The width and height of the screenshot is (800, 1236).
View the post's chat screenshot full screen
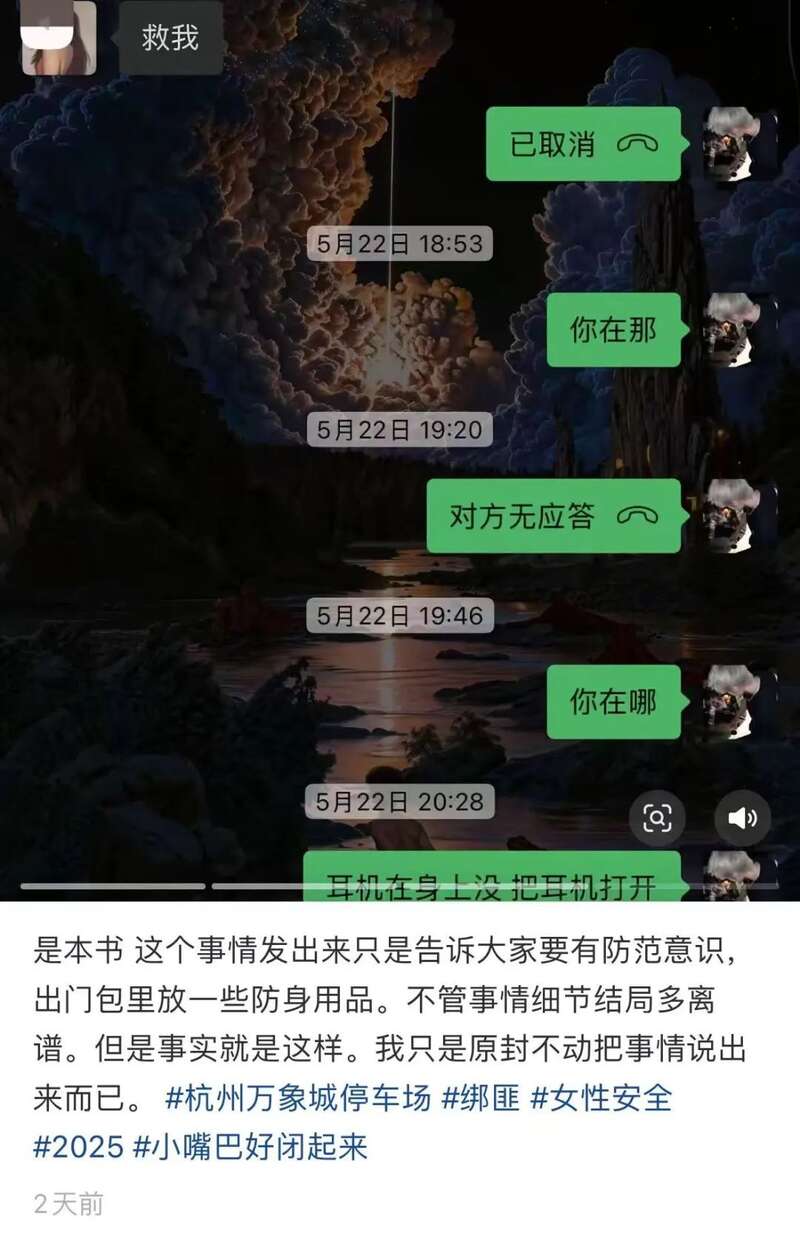[400, 450]
